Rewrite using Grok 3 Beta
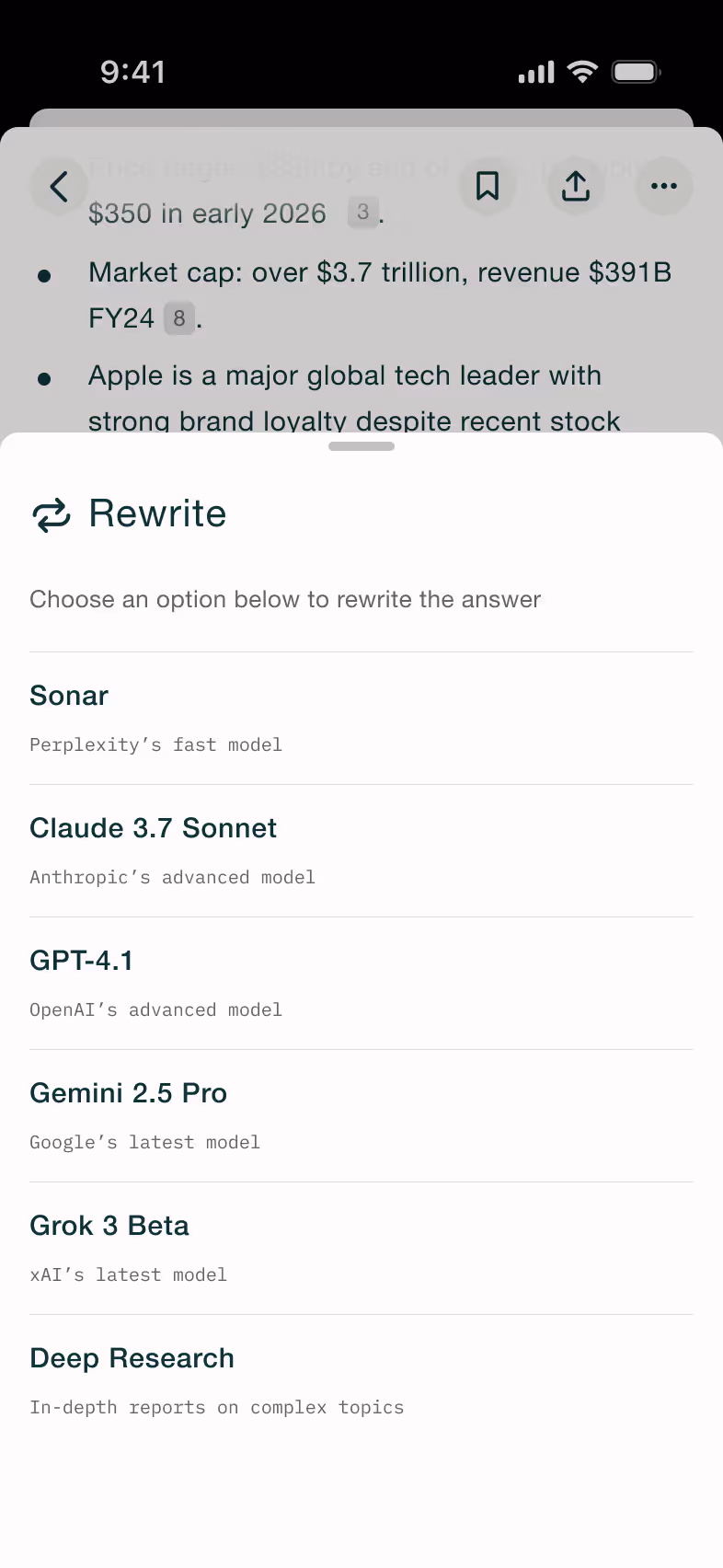This screenshot has width=723, height=1568. [x=361, y=1249]
